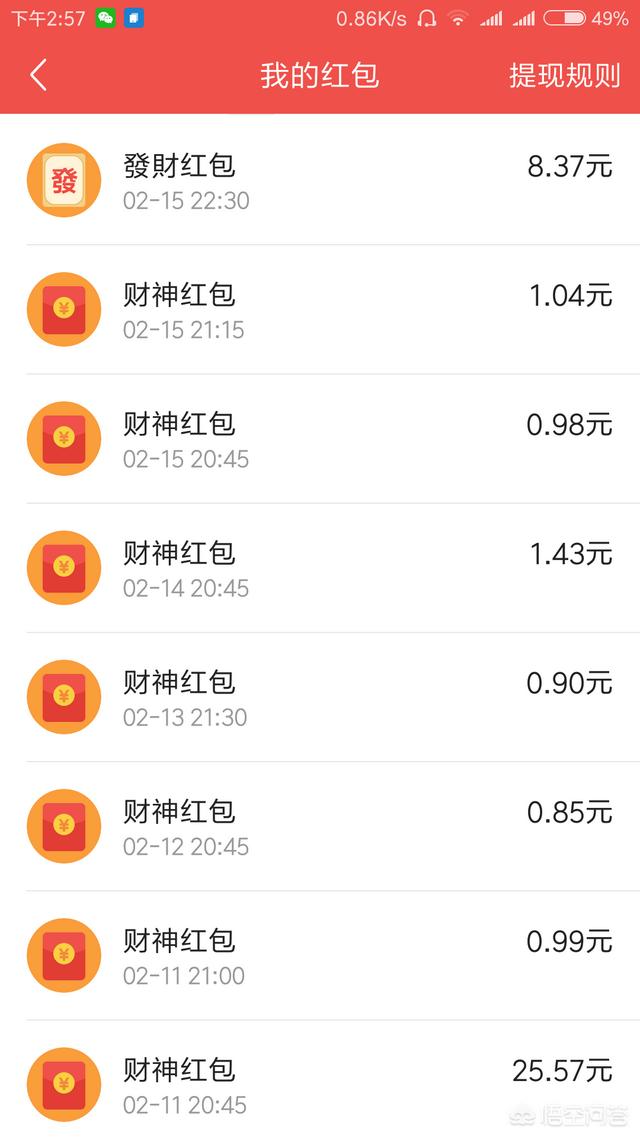Go back from 我的红包 page
The height and width of the screenshot is (1138, 640).
(x=38, y=75)
